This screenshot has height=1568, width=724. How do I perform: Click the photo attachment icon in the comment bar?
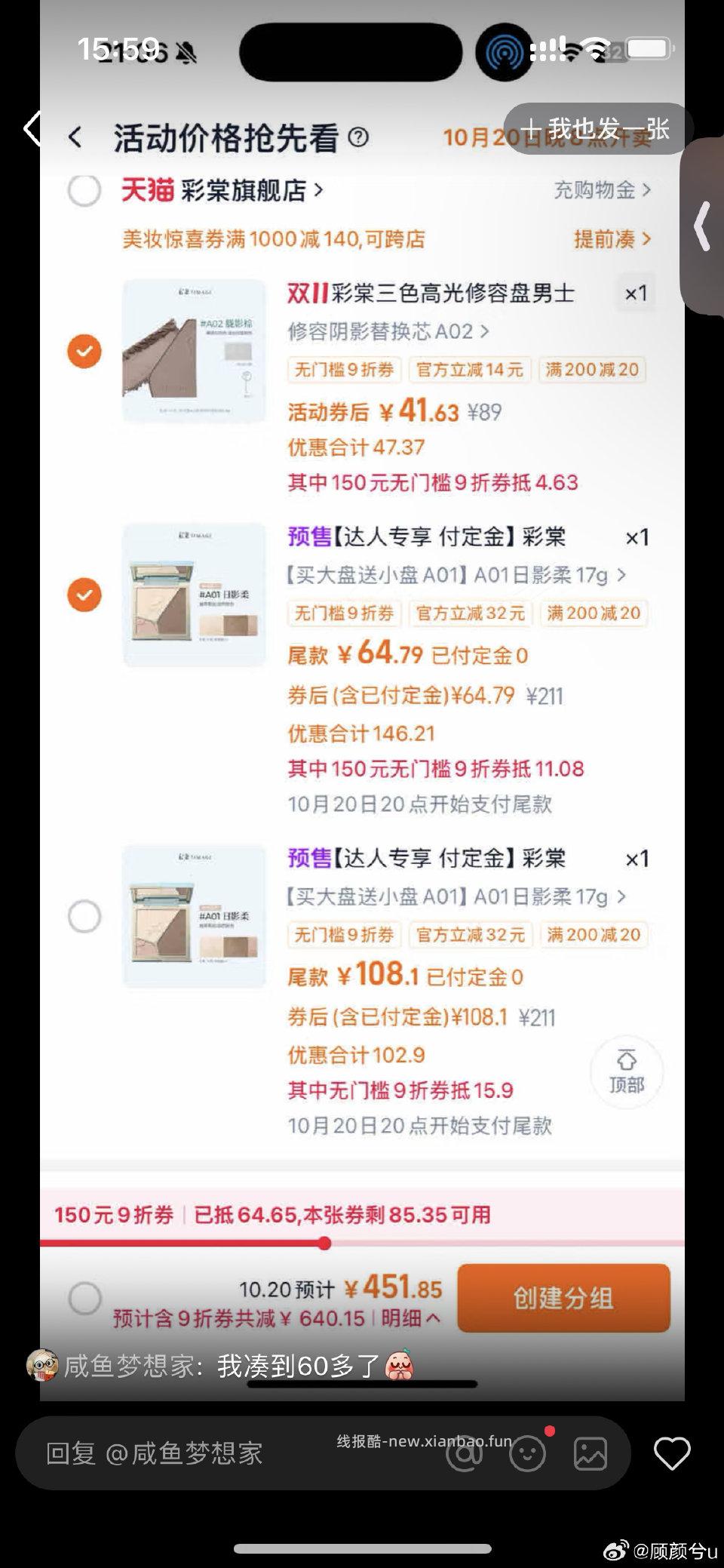click(592, 1453)
